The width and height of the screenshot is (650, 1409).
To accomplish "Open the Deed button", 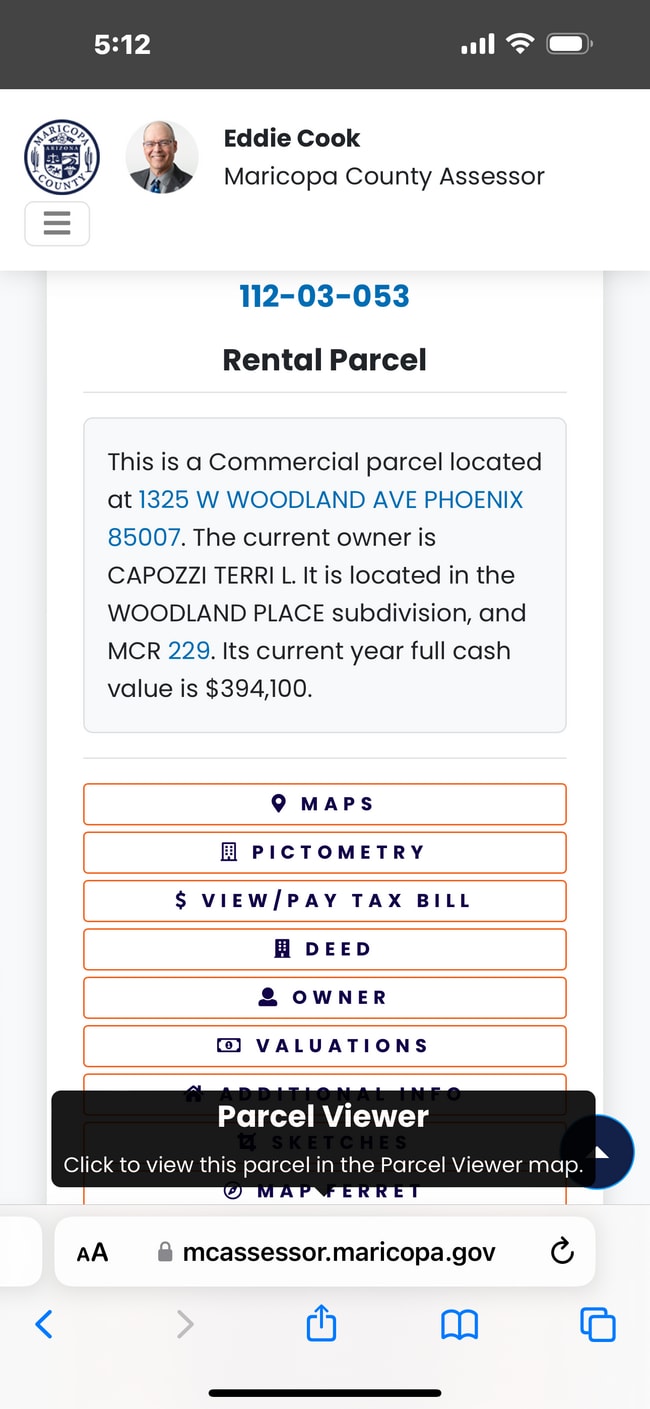I will coord(324,949).
